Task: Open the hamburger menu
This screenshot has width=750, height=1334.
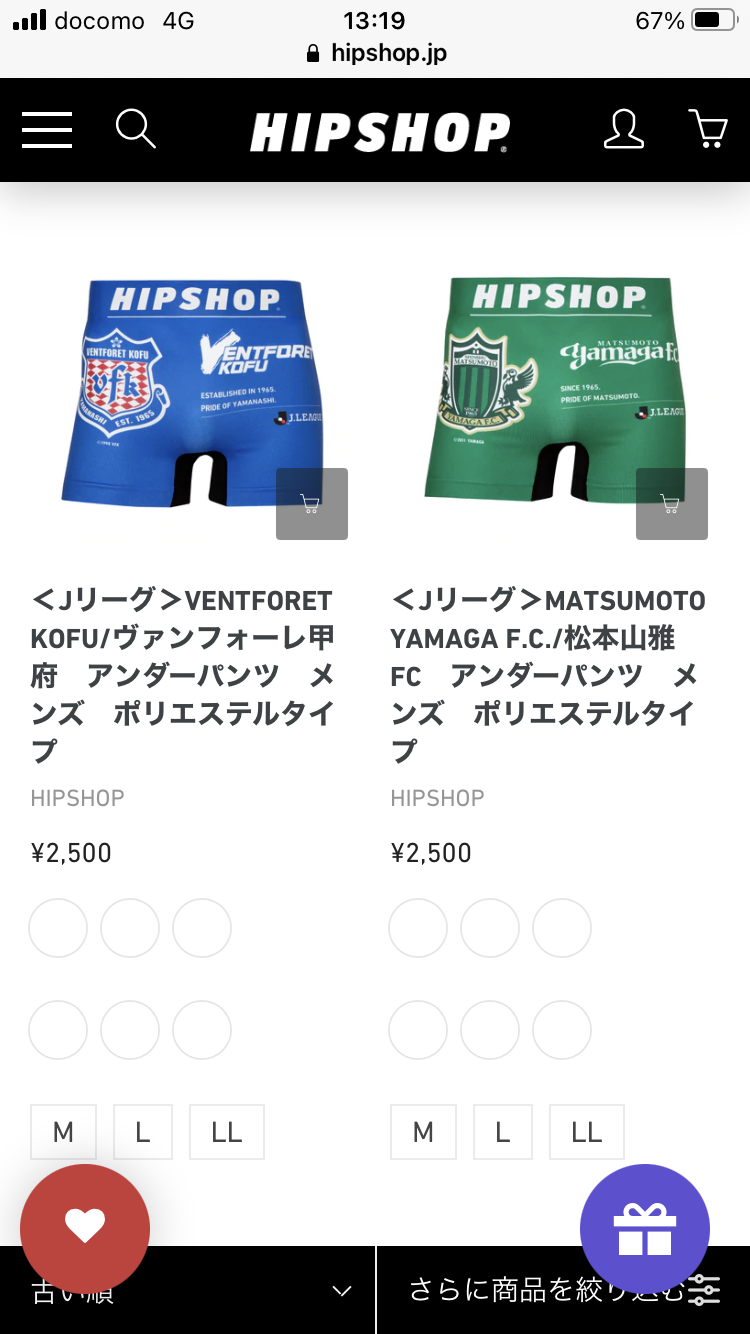Action: tap(47, 130)
